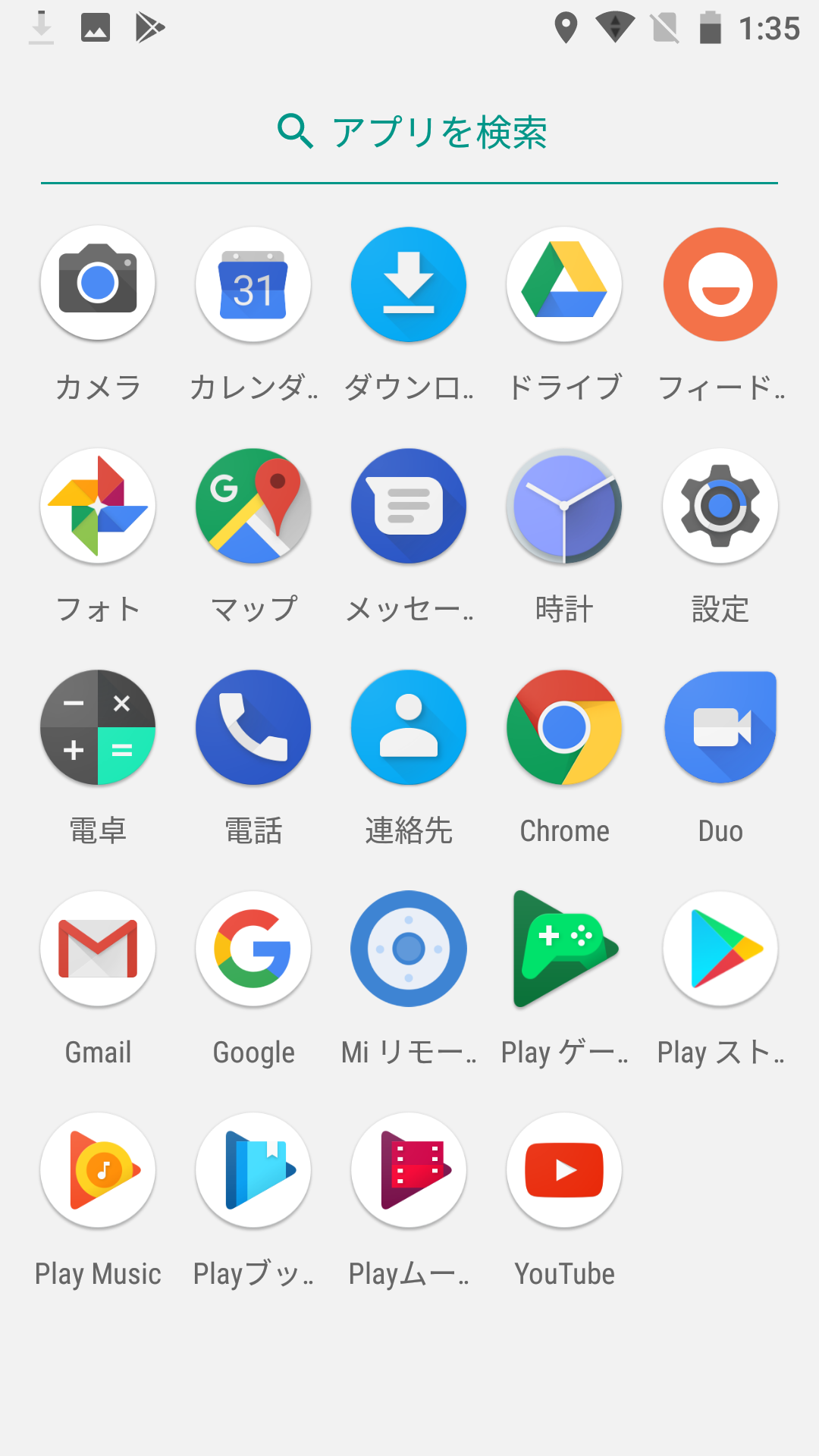Image resolution: width=819 pixels, height=1456 pixels.
Task: Open the app search field
Action: (x=409, y=132)
